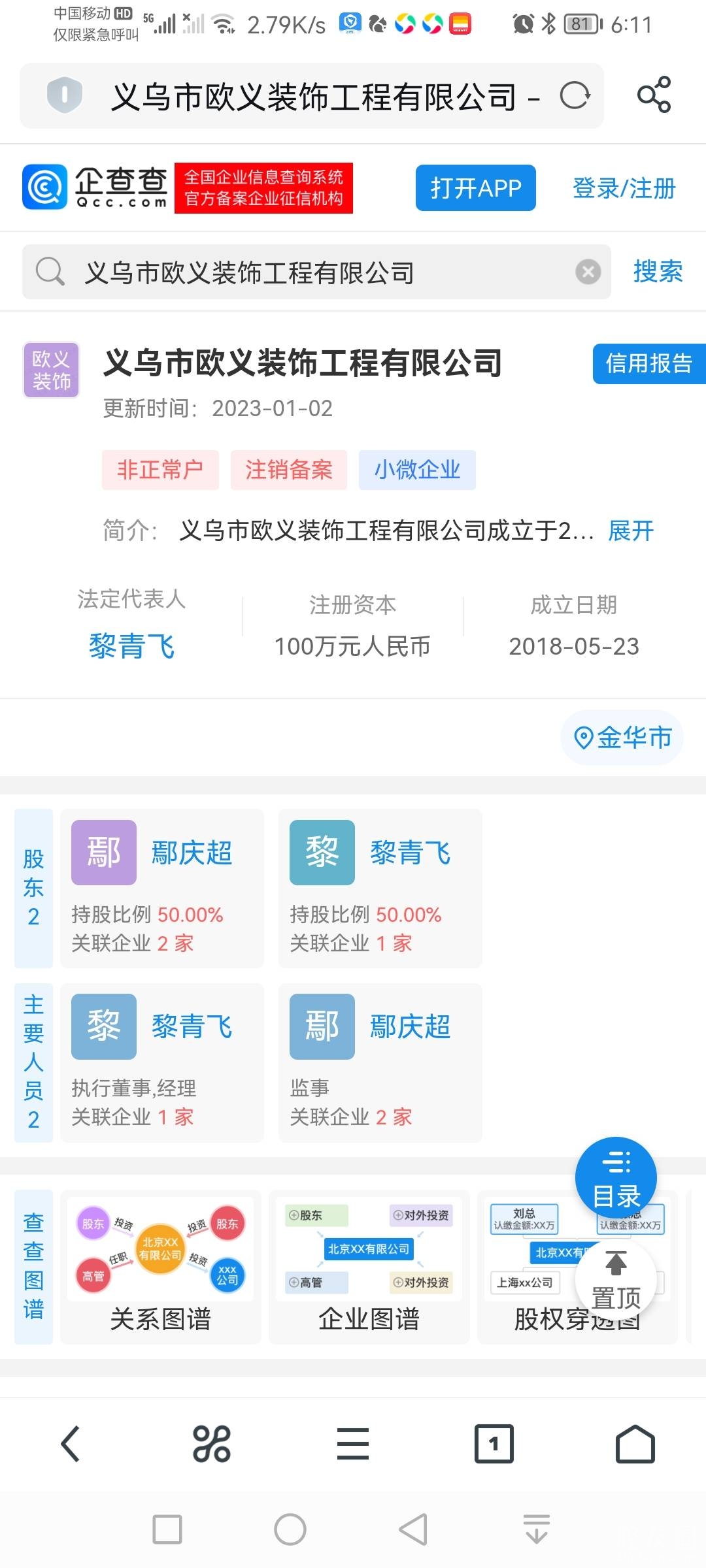
Task: Open the browser tabs switcher
Action: [494, 1443]
